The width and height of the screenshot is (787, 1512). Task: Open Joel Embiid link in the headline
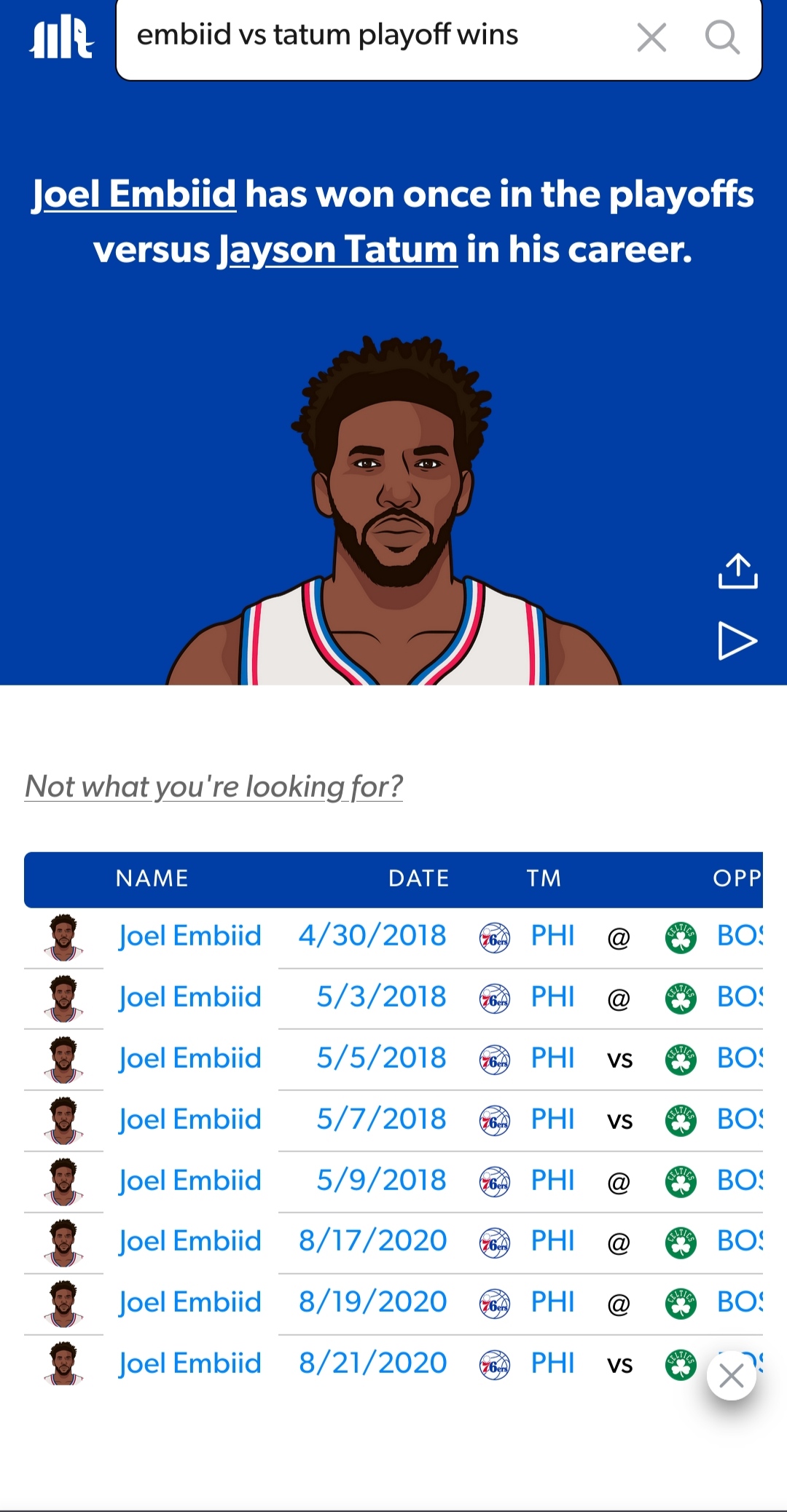pos(134,194)
